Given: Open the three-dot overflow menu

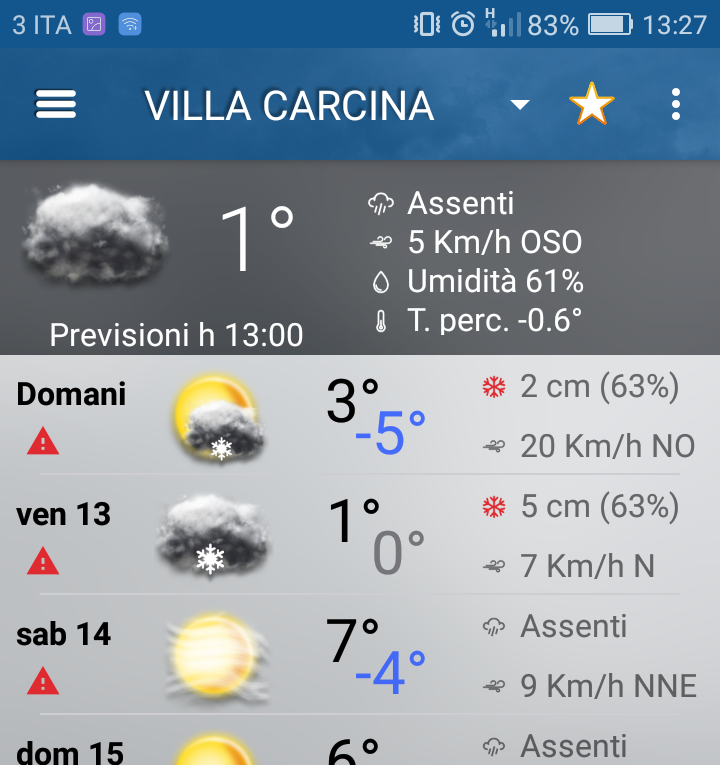Looking at the screenshot, I should point(676,104).
